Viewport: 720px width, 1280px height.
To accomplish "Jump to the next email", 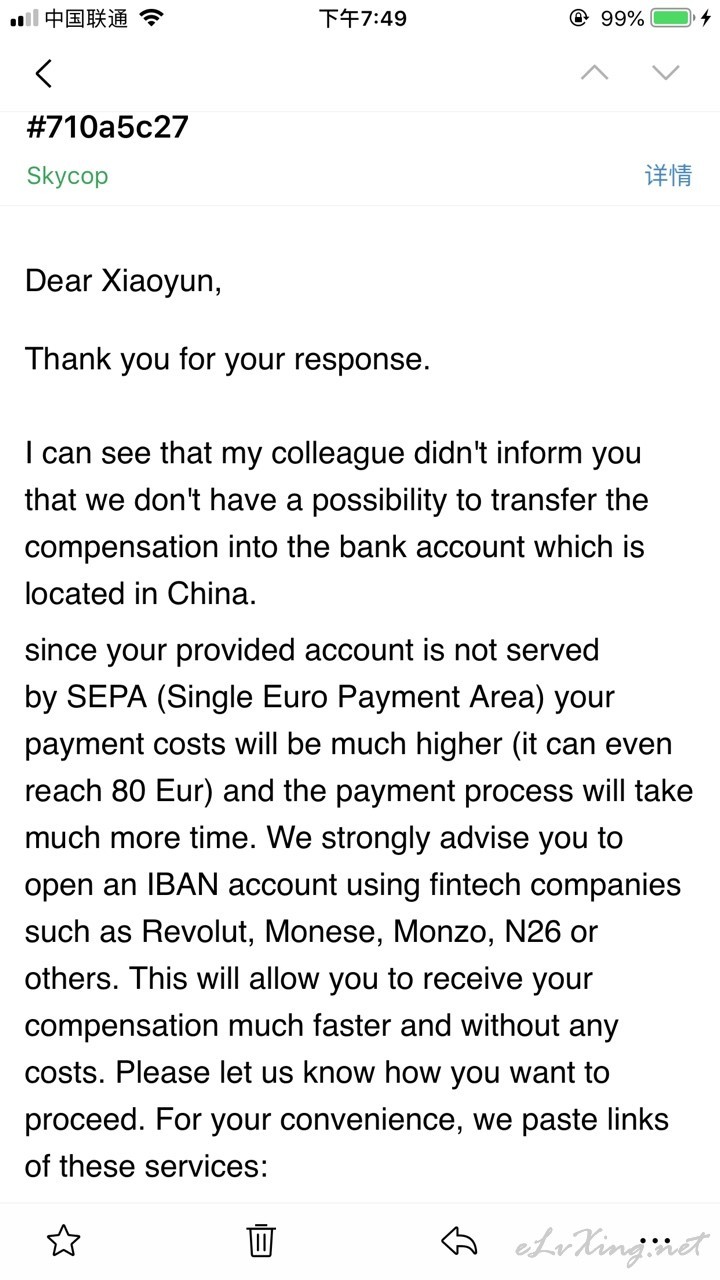I will [665, 72].
